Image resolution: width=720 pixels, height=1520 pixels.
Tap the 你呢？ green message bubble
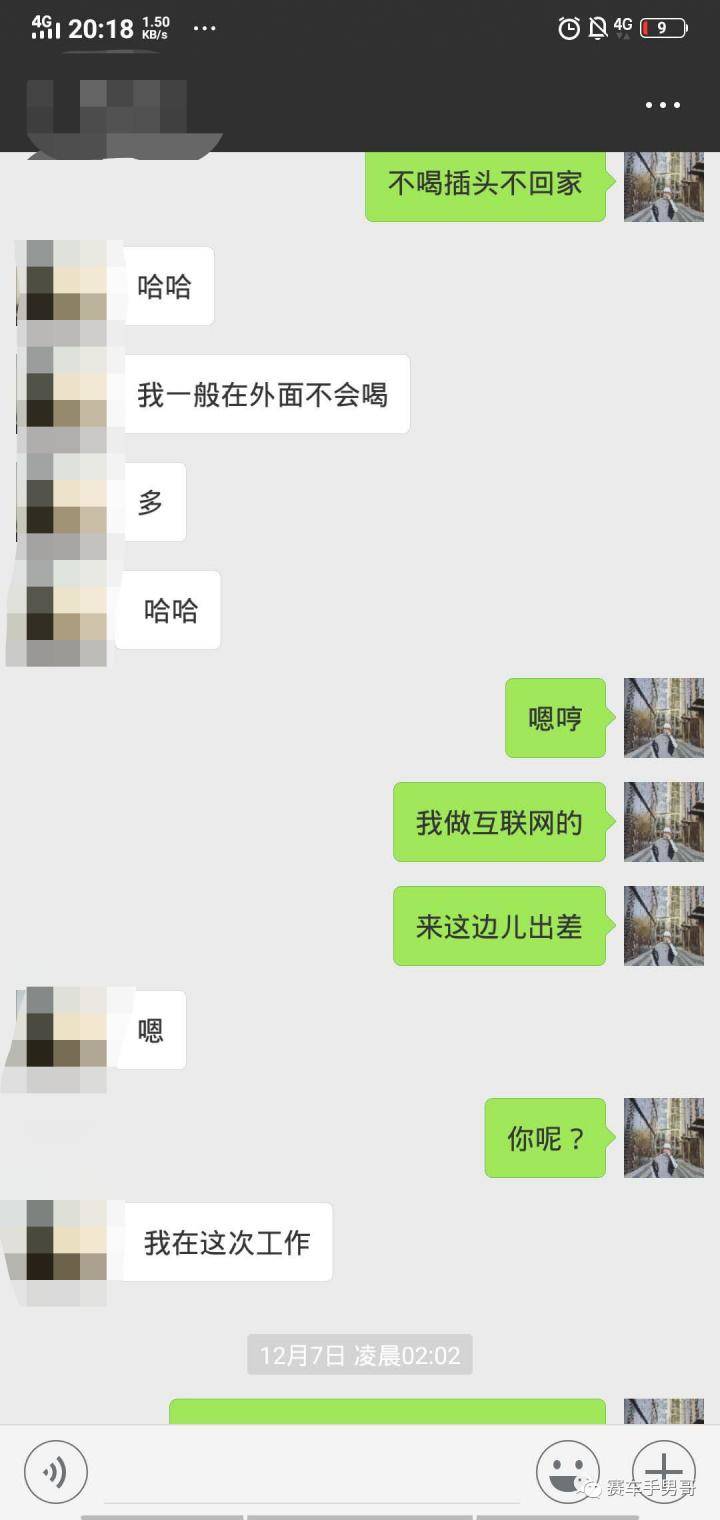pos(545,1138)
